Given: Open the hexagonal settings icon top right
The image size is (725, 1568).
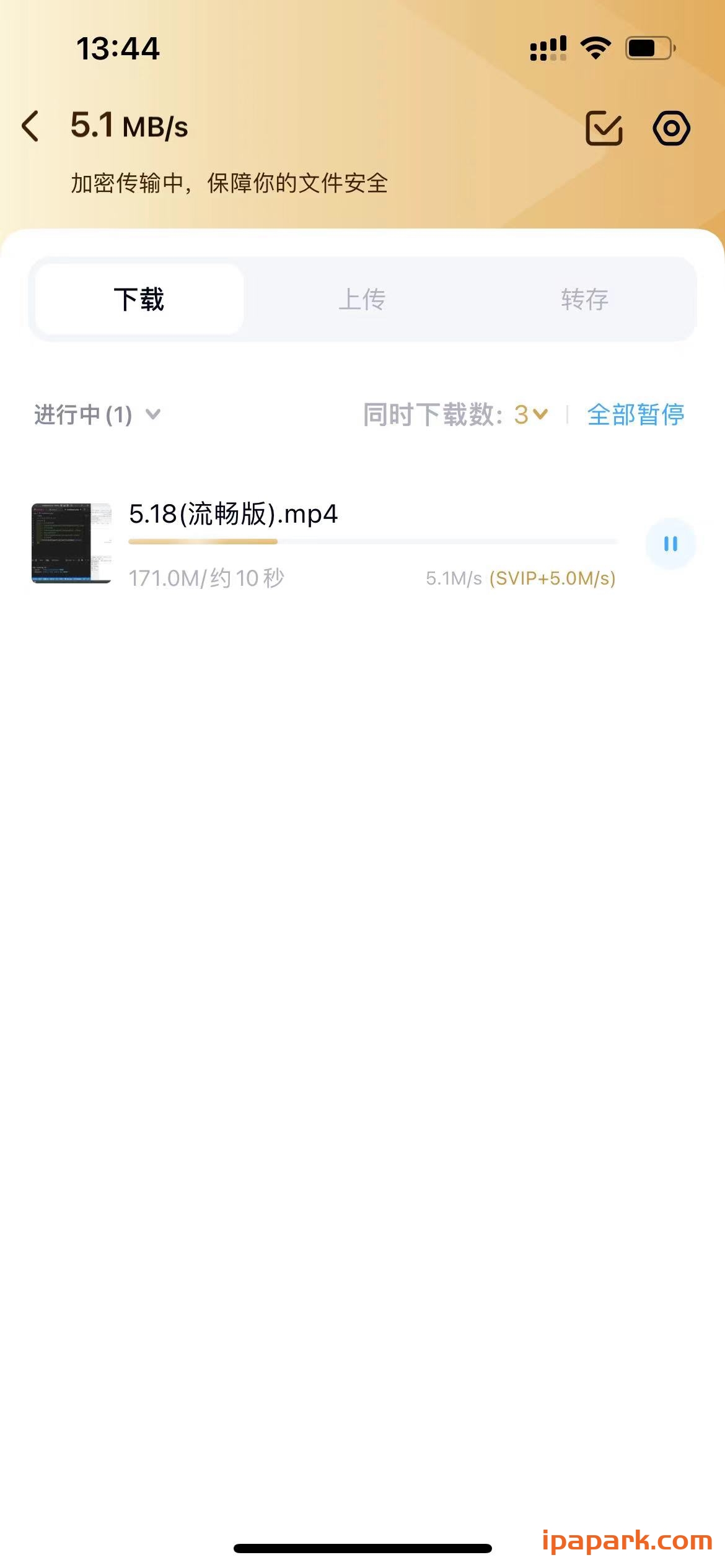Looking at the screenshot, I should click(x=671, y=128).
